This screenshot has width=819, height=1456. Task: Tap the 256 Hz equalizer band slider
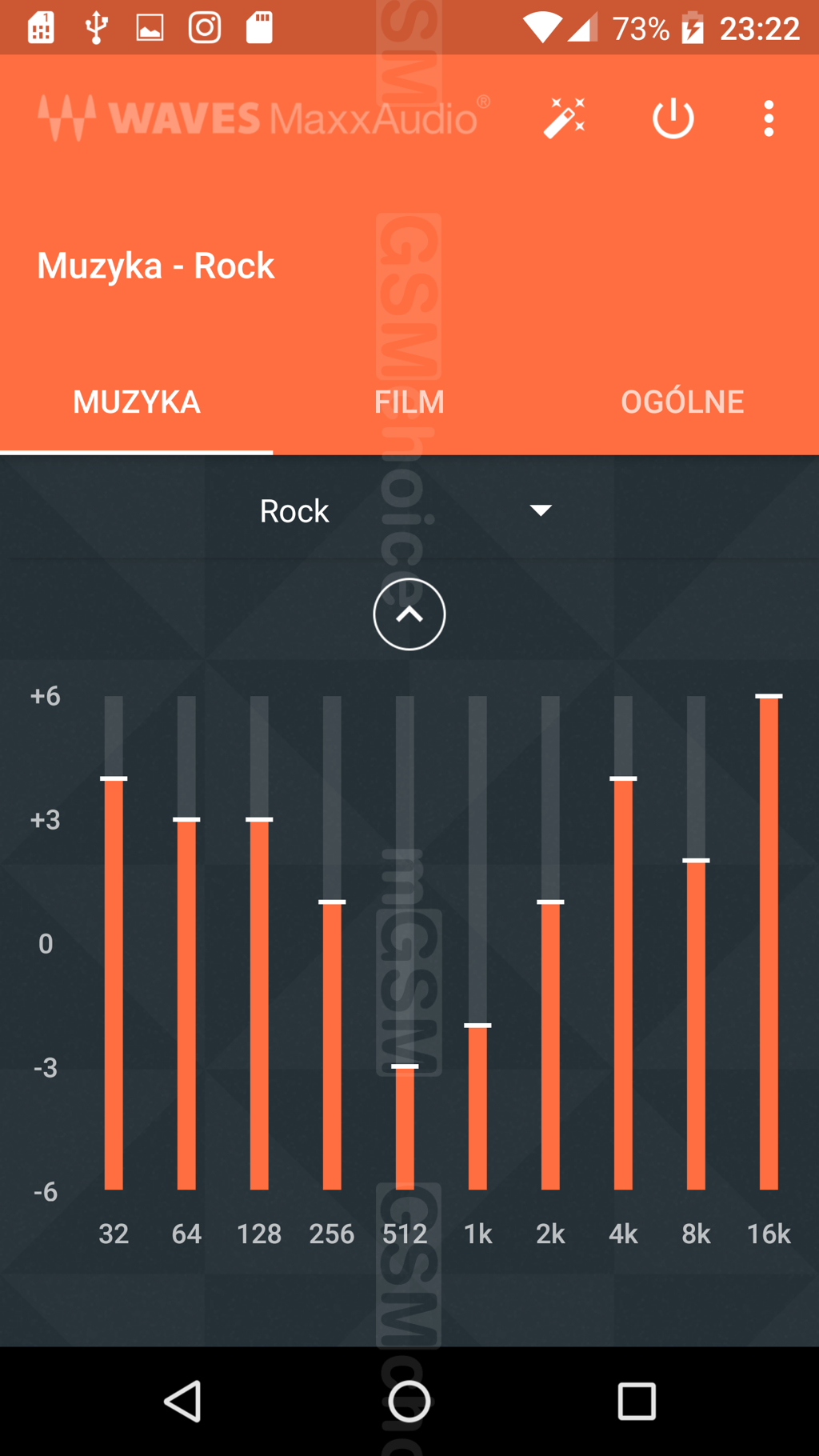(332, 902)
